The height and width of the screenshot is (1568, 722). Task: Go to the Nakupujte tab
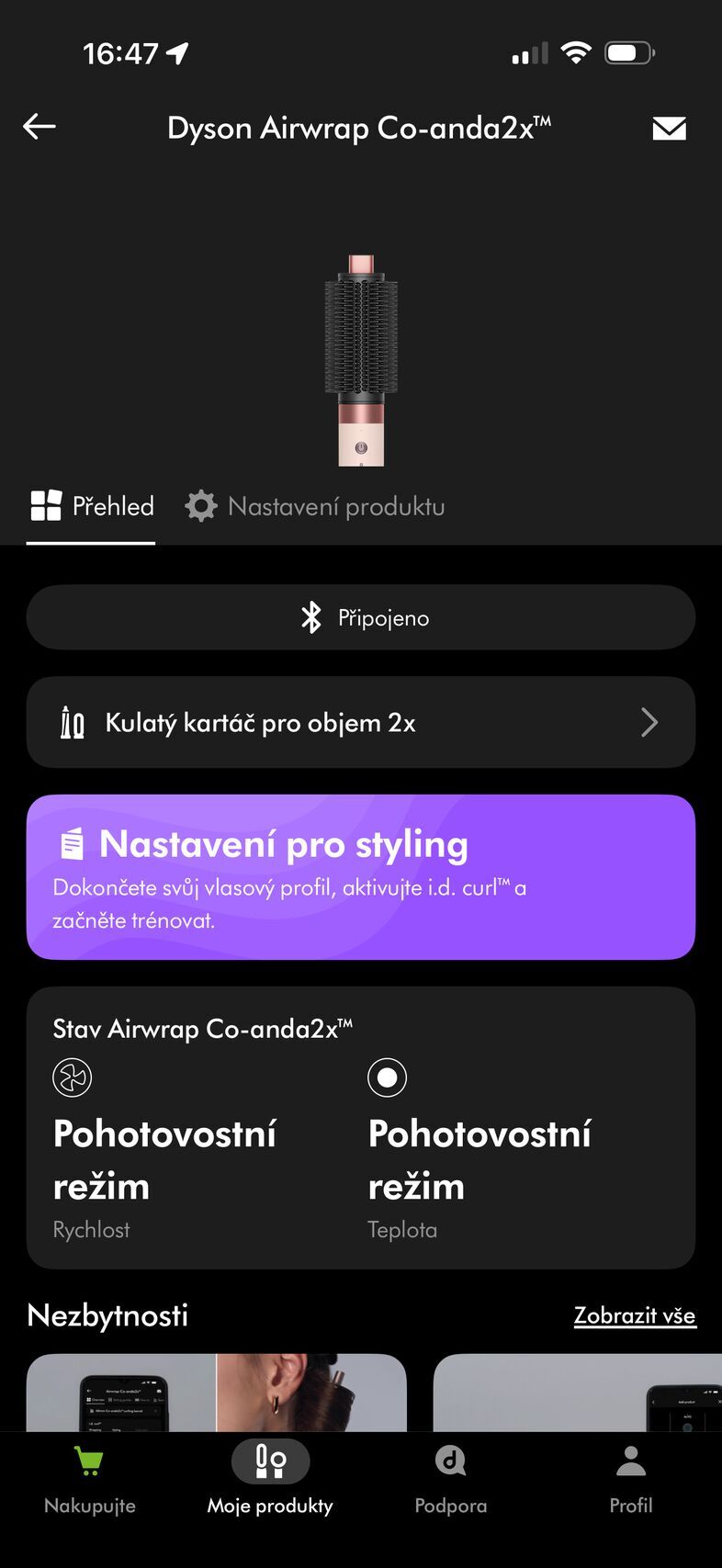90,1478
